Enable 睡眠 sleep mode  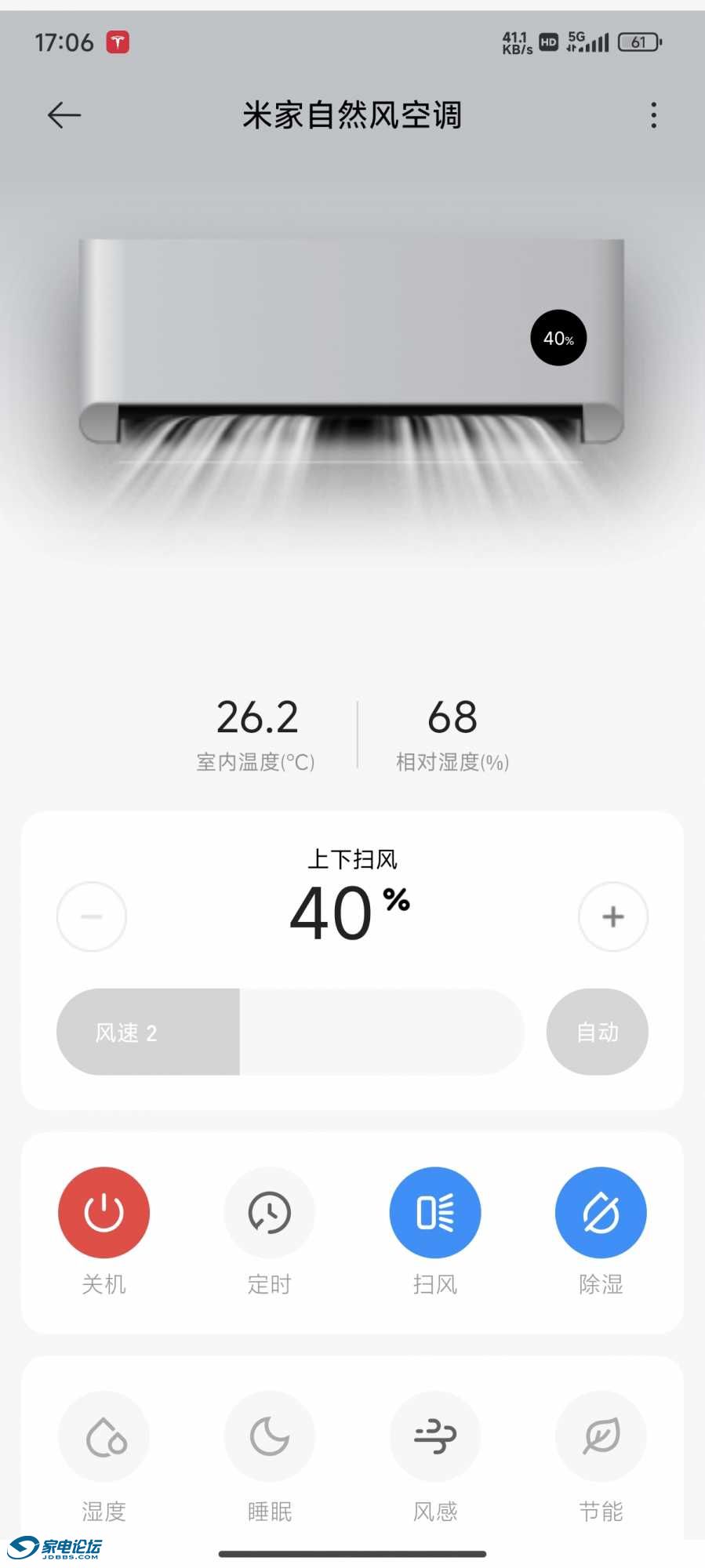click(269, 1436)
